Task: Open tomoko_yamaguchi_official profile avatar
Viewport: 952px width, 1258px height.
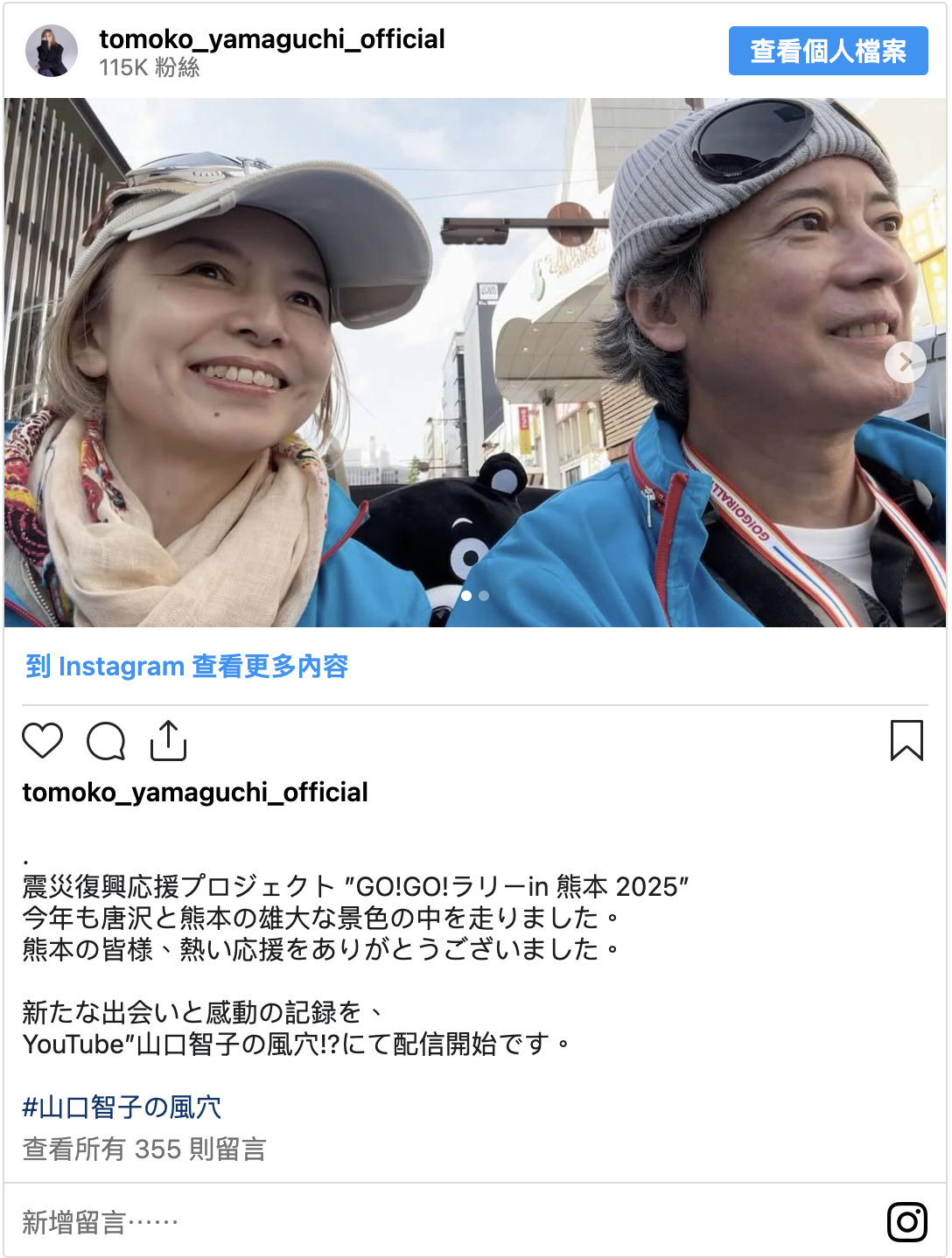Action: point(52,51)
